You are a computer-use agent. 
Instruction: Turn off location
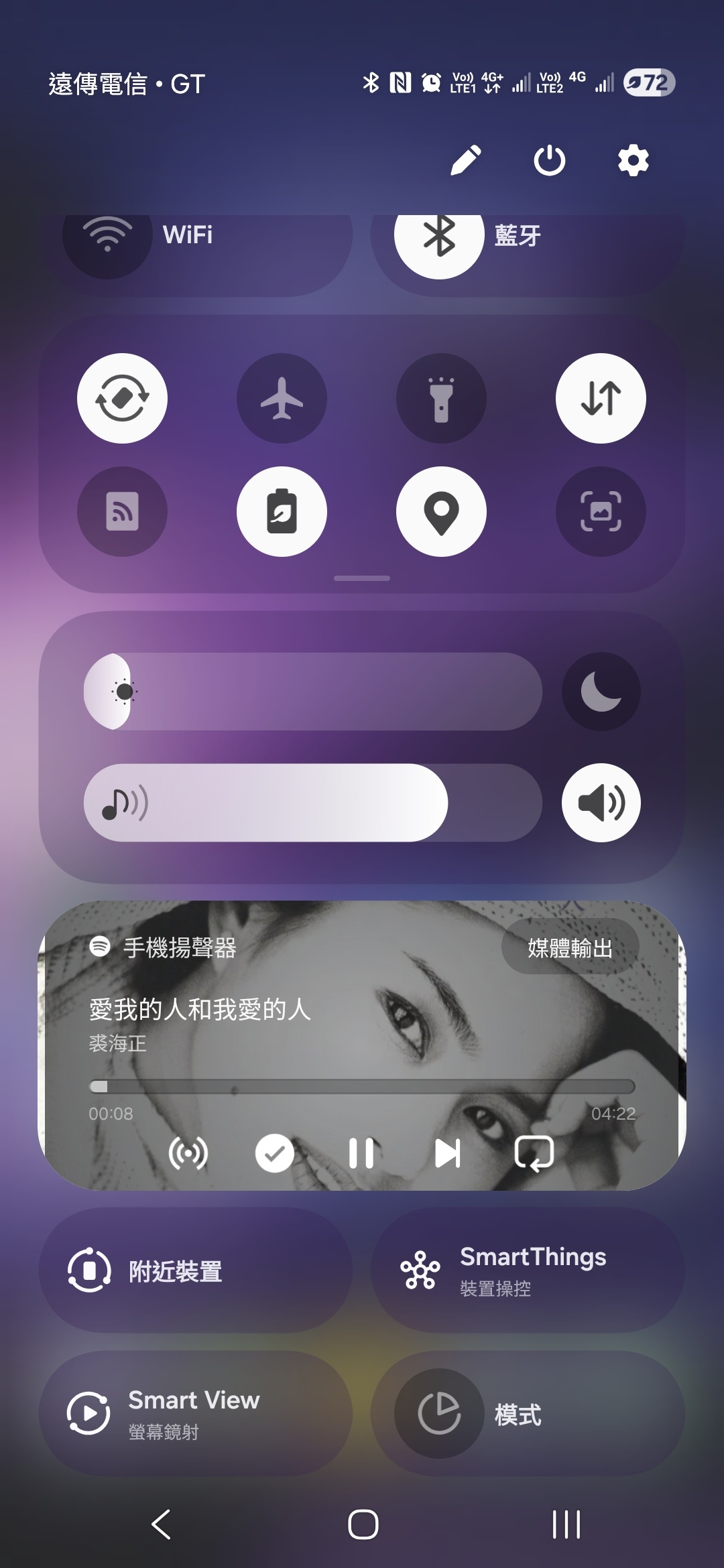441,511
